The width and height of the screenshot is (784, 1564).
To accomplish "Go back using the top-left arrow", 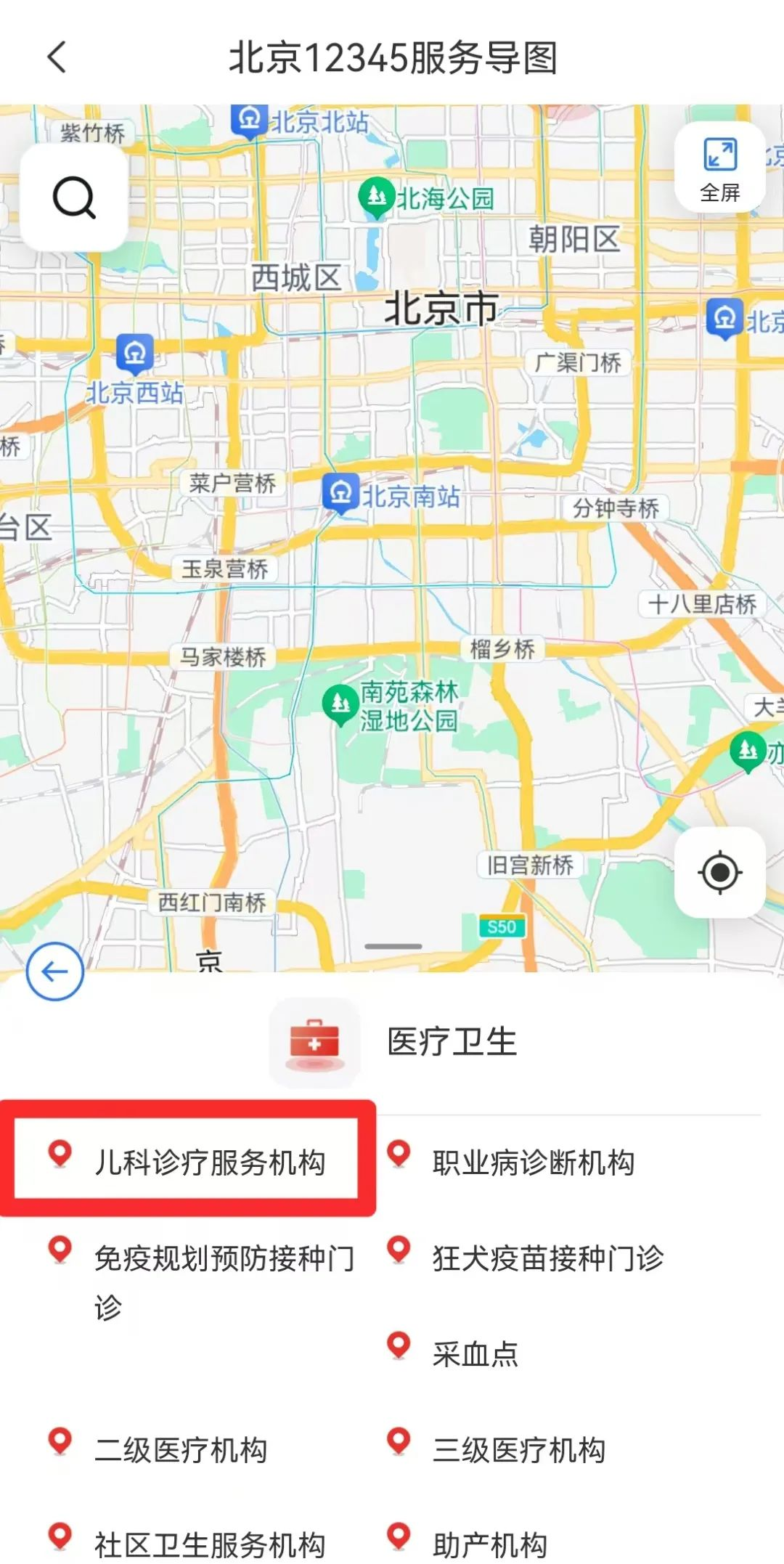I will coord(57,57).
